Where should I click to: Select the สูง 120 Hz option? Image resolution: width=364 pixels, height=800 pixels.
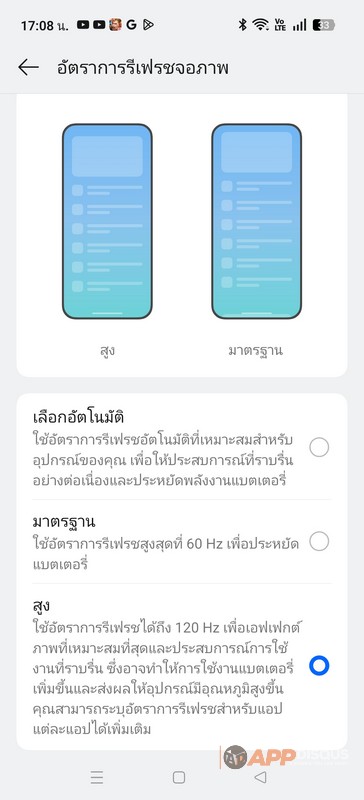pos(182,666)
